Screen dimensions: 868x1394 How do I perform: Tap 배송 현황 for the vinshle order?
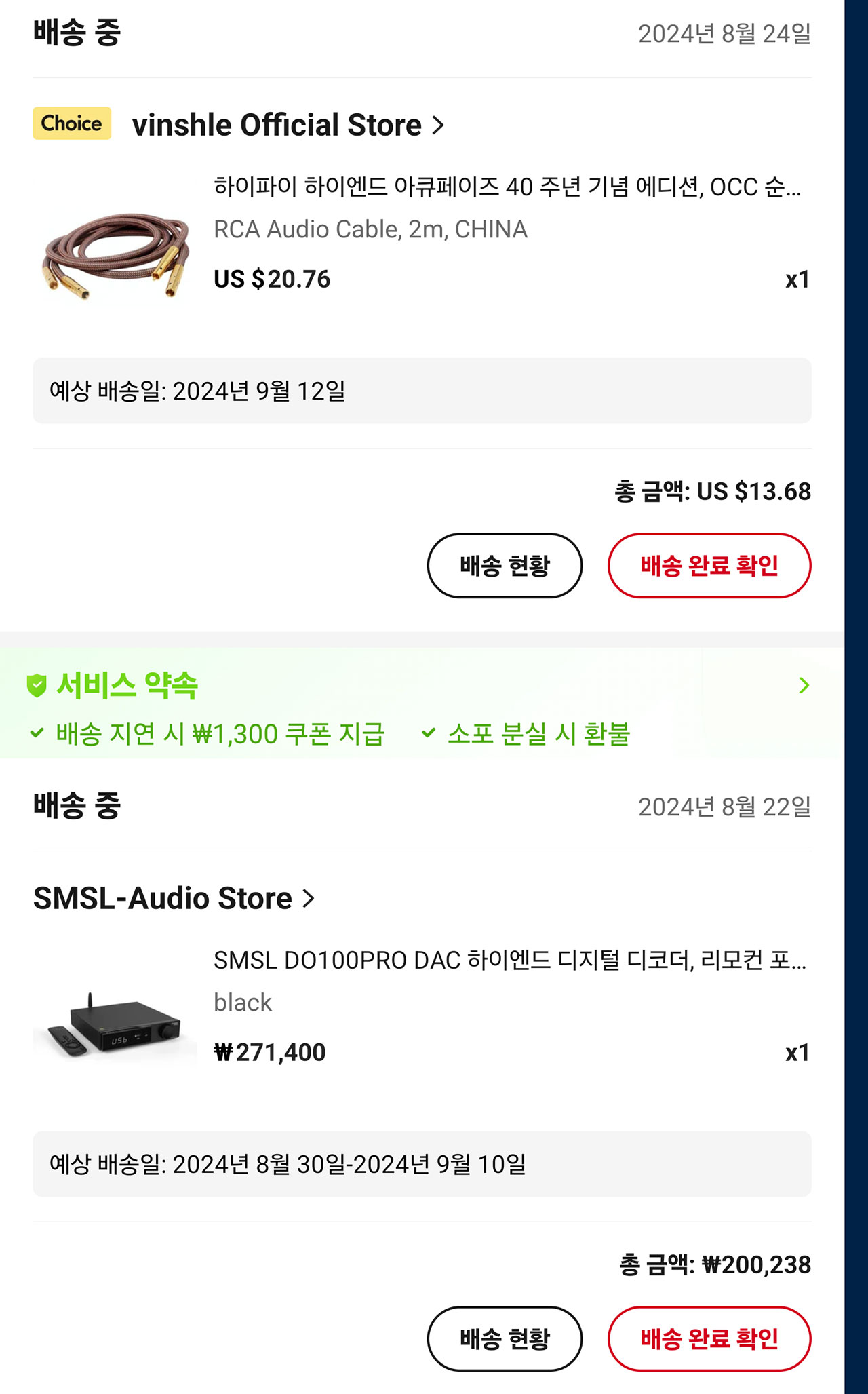[505, 565]
